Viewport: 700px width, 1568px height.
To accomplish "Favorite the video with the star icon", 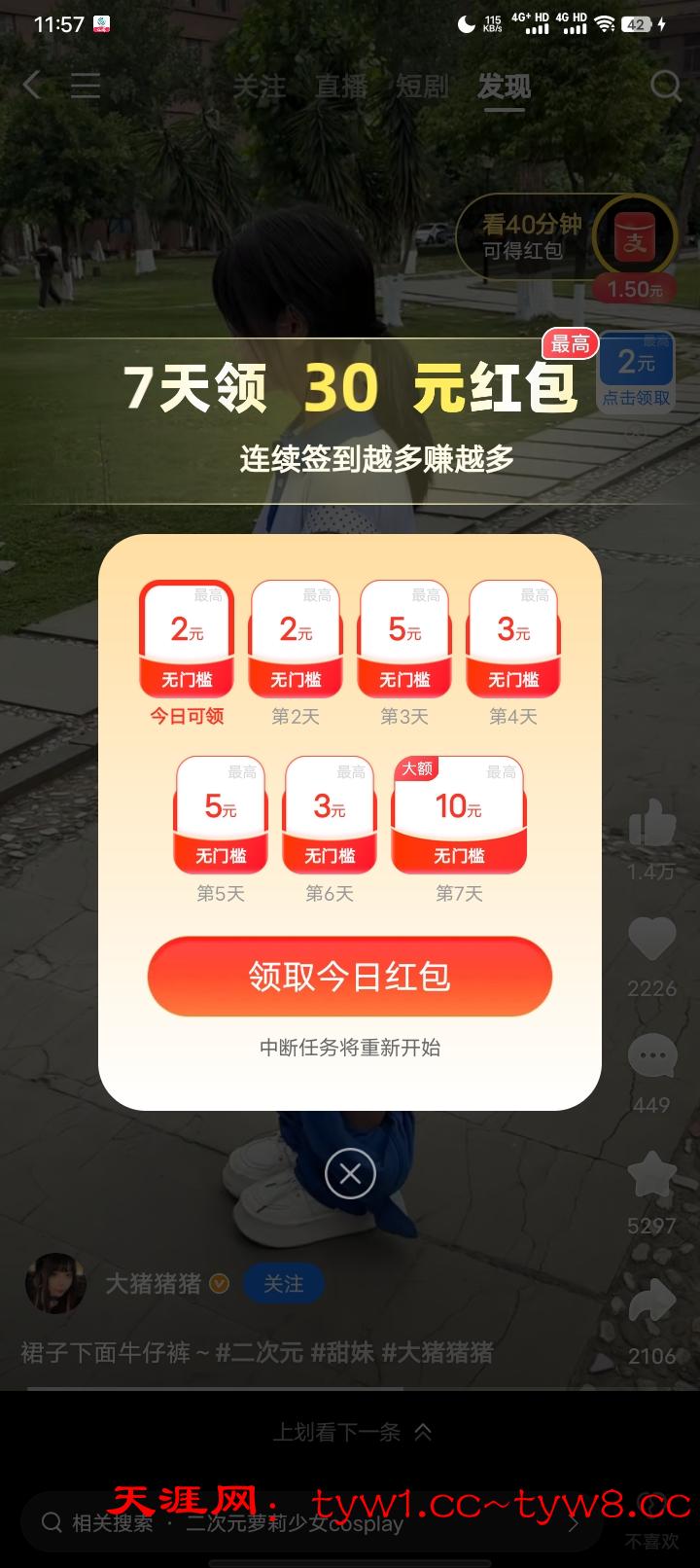I will [651, 1175].
